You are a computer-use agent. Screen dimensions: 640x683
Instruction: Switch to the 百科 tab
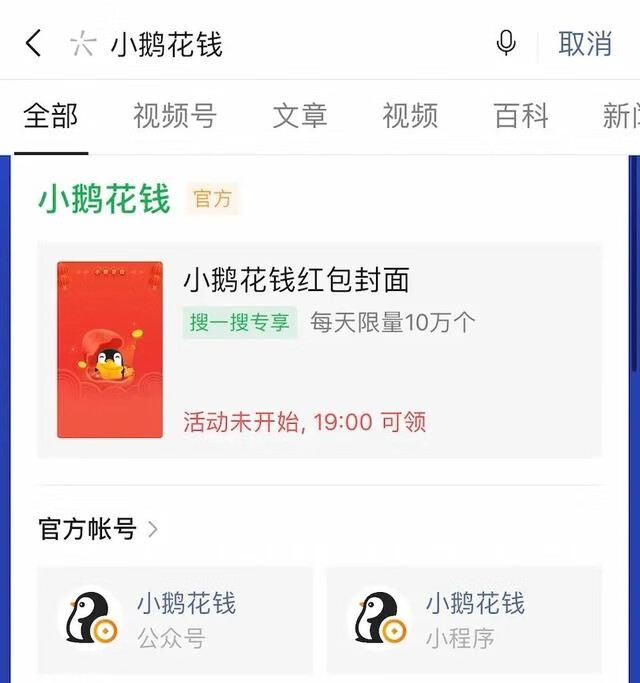pyautogui.click(x=521, y=116)
